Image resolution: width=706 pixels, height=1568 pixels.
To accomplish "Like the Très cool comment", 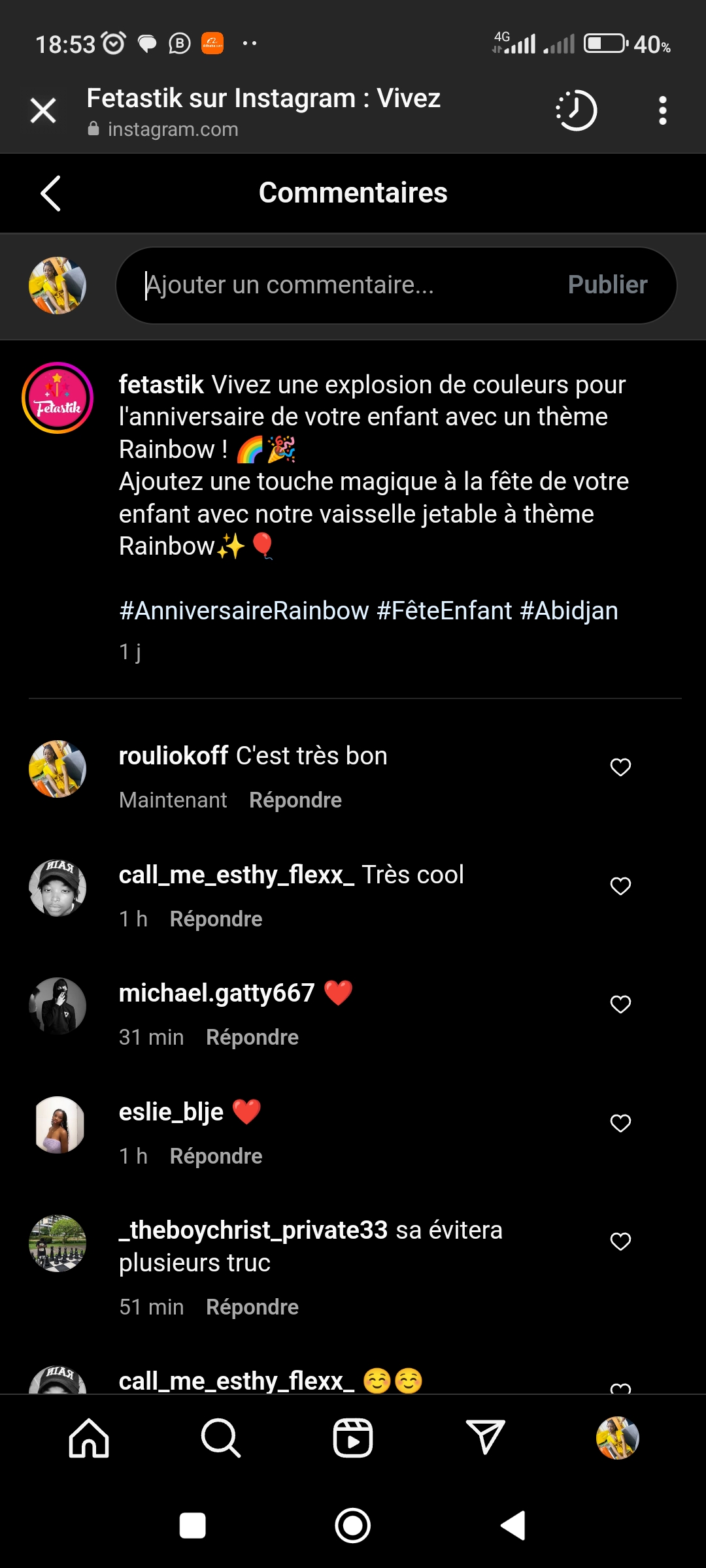I will coord(620,886).
